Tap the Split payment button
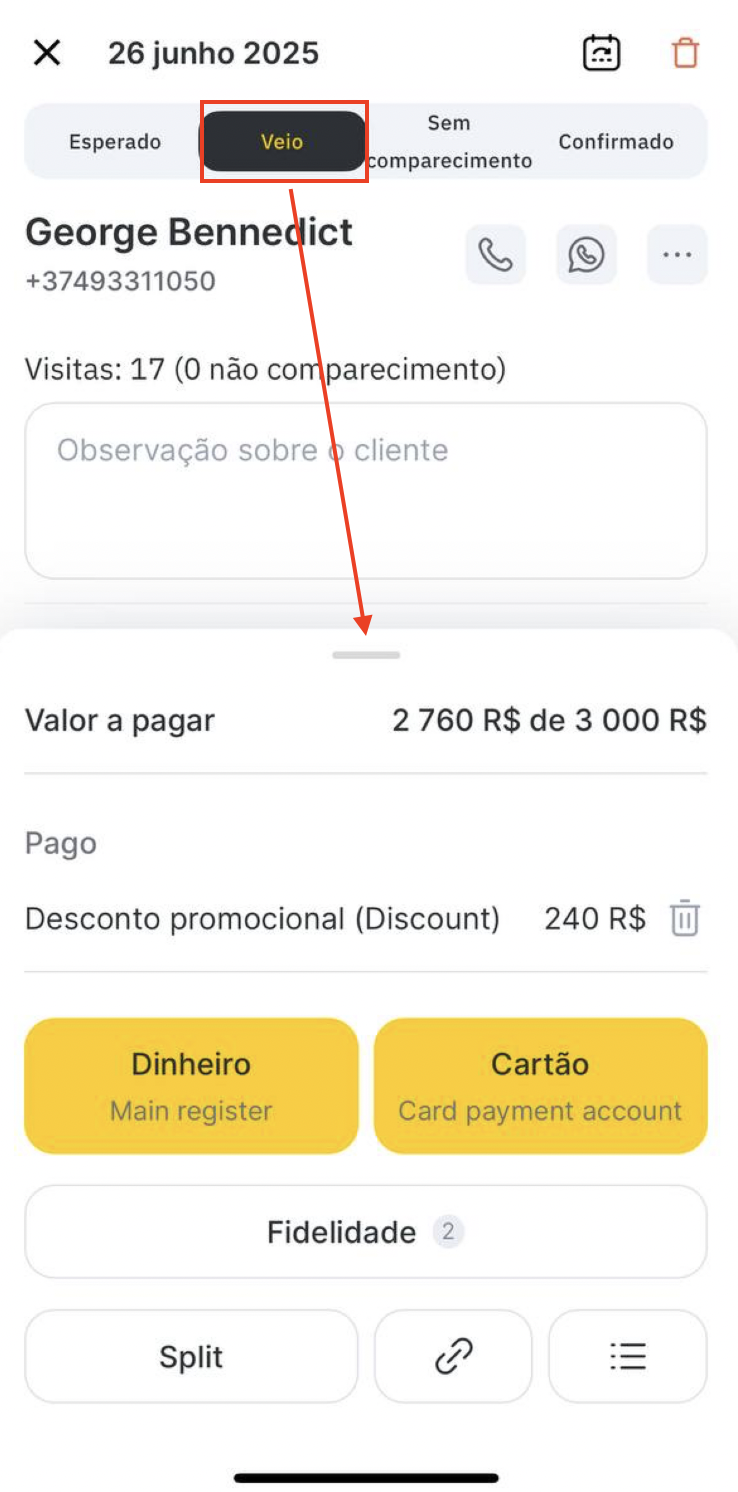 [191, 1357]
